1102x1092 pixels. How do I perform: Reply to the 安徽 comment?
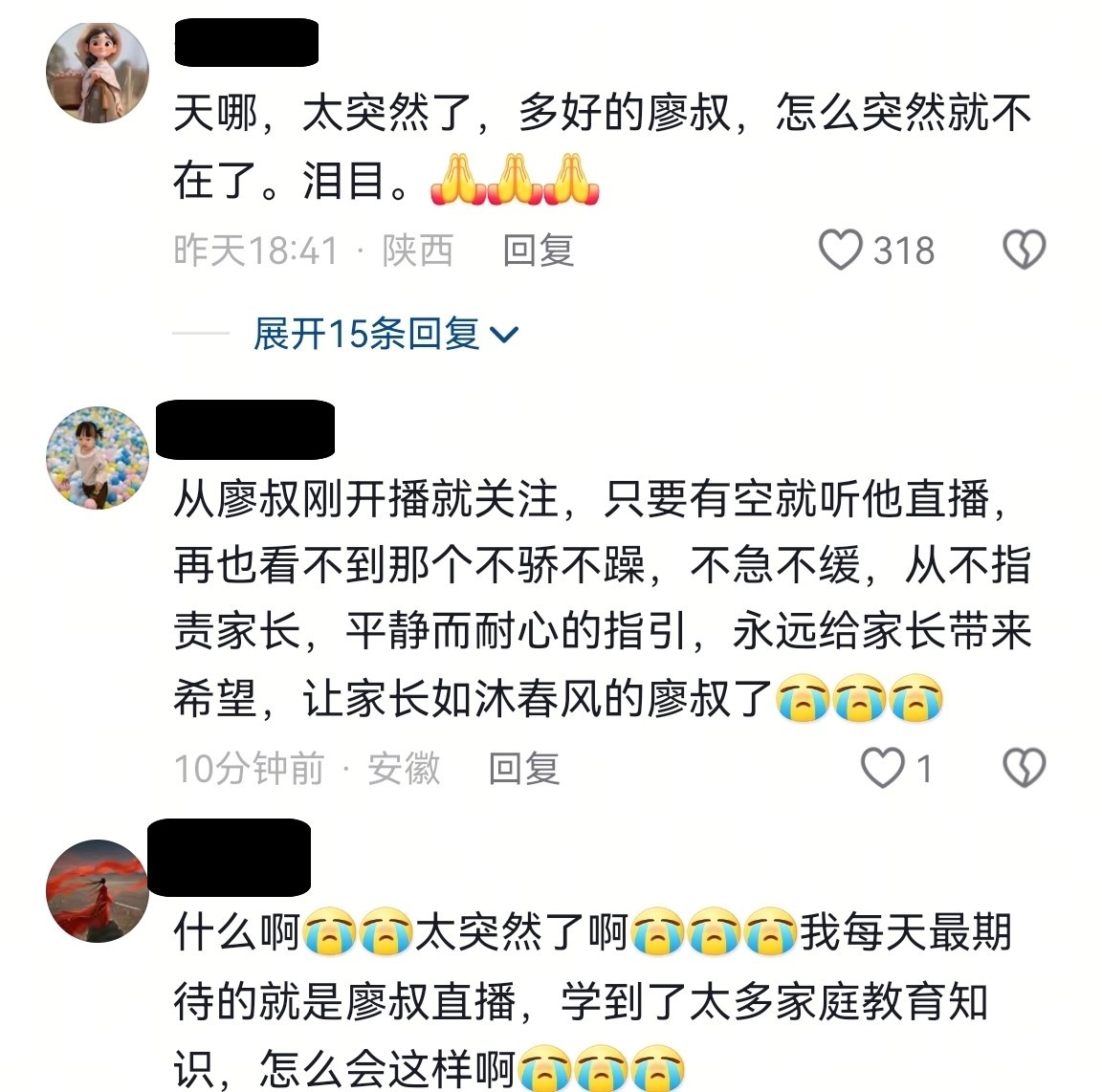point(523,768)
